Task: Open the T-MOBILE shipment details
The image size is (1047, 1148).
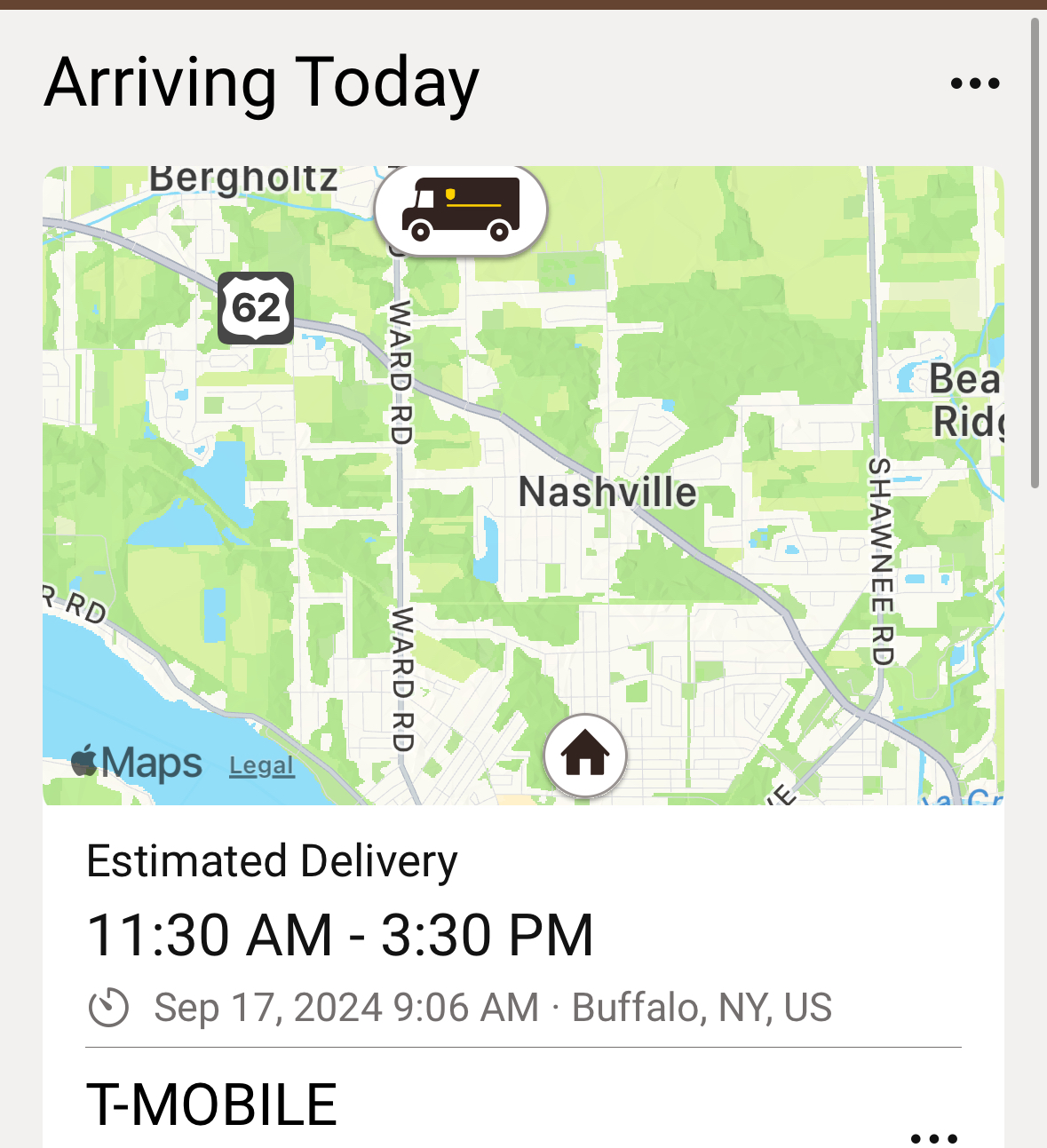Action: (212, 1105)
